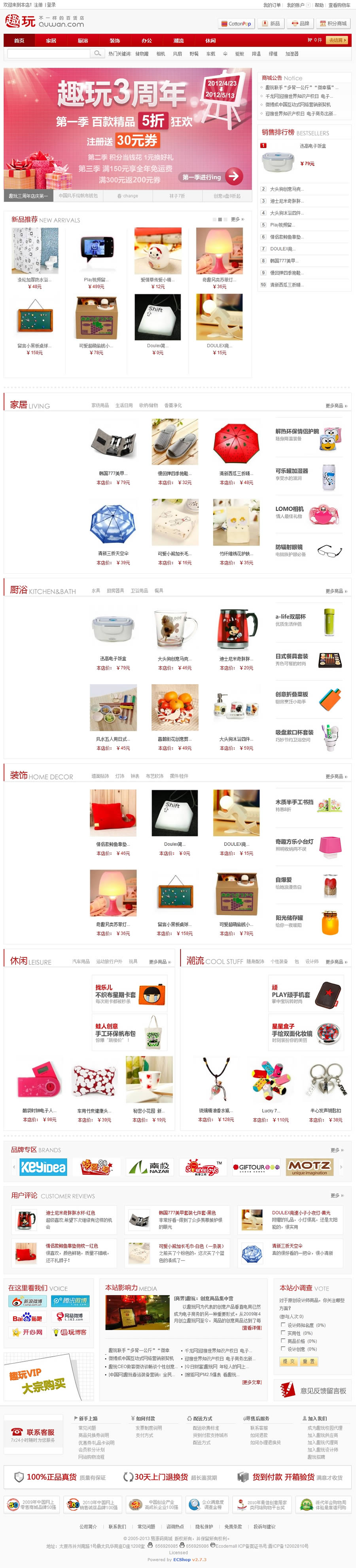
Task: Open 我的订单 link
Action: coord(272,5)
